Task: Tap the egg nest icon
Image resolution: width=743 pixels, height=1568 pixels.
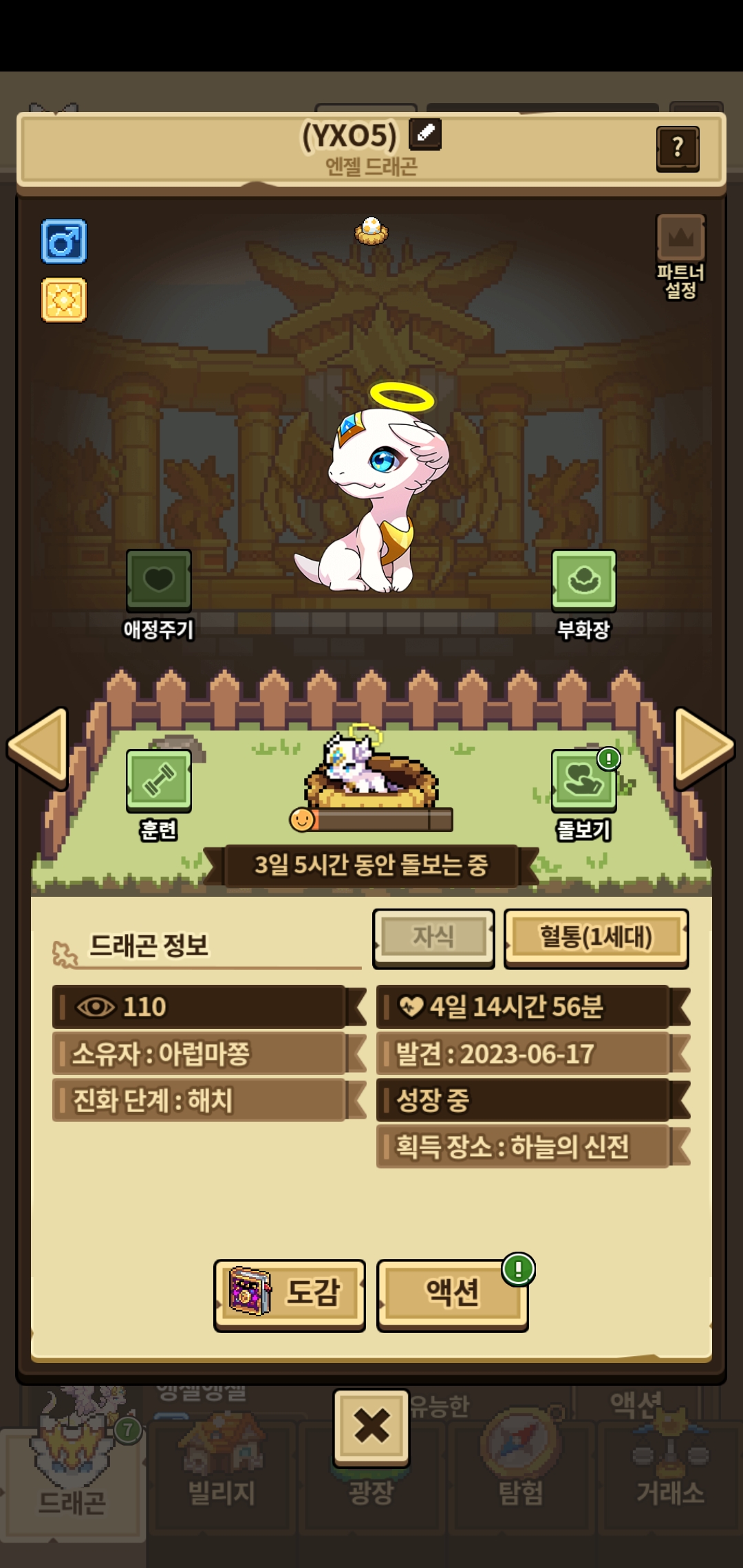Action: (x=371, y=231)
